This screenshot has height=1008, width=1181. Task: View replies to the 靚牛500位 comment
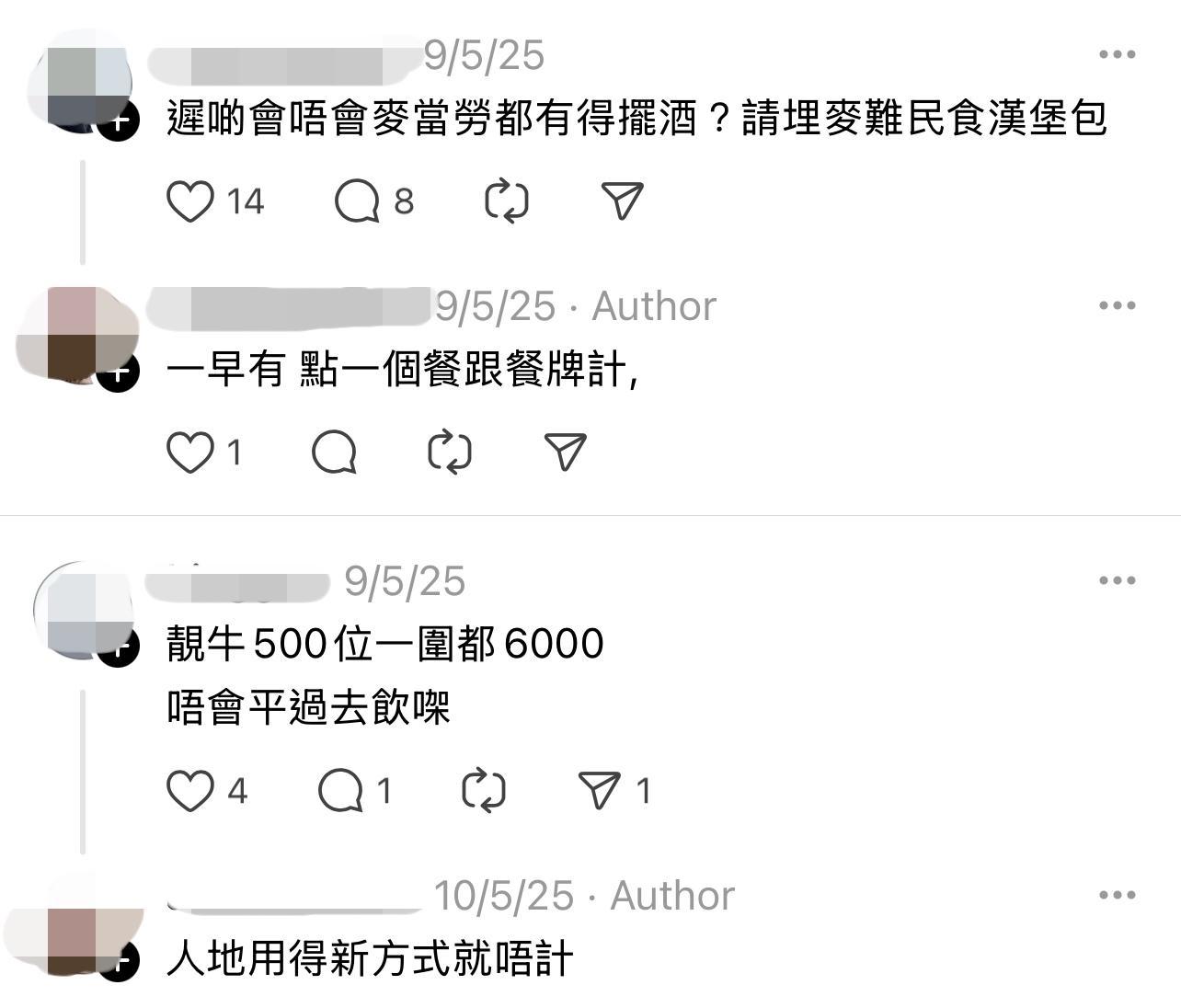point(340,791)
